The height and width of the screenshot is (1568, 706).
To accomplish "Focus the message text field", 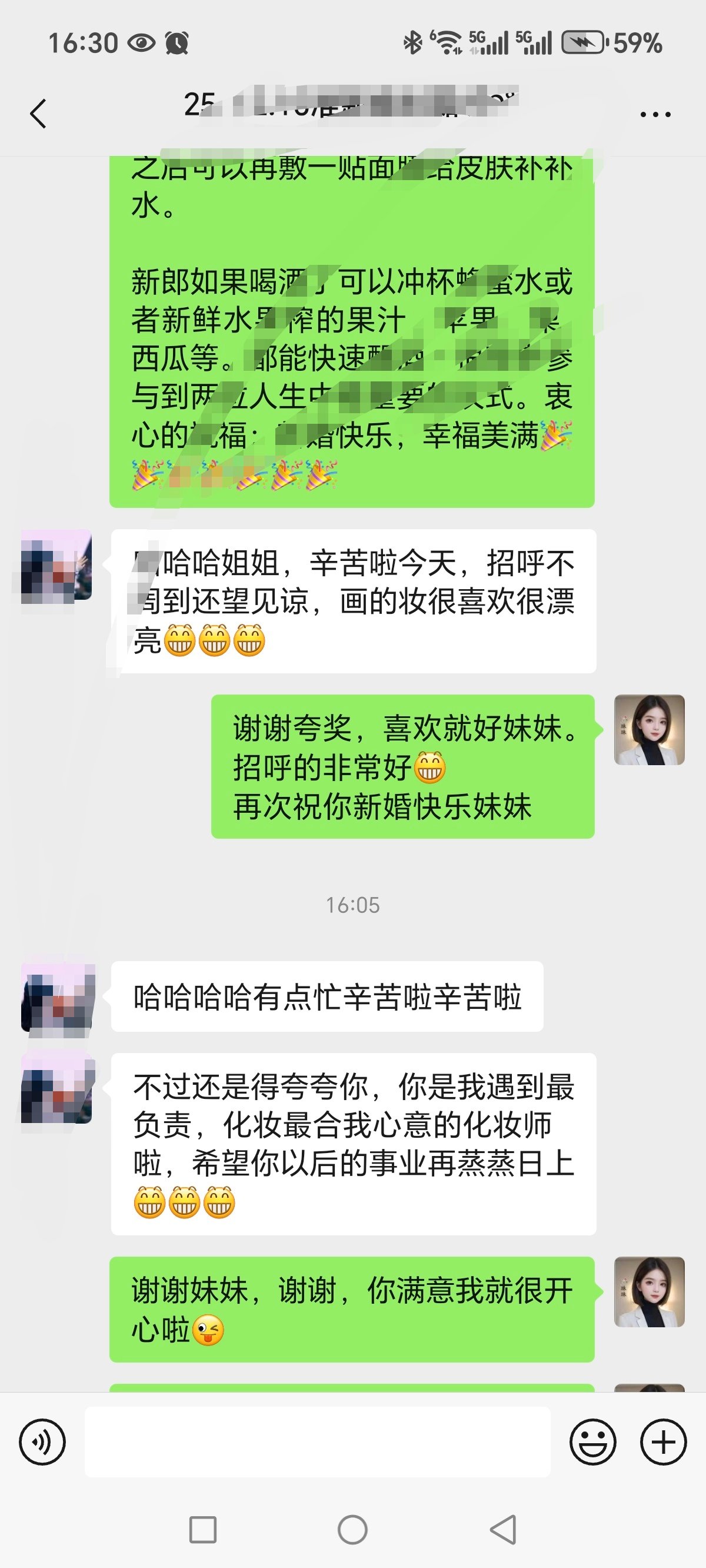I will tap(317, 1441).
